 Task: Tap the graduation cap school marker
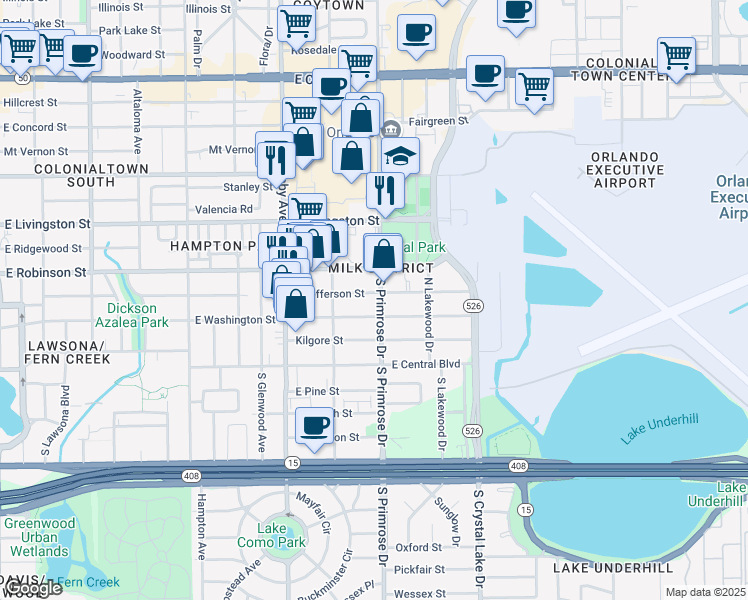pyautogui.click(x=400, y=156)
